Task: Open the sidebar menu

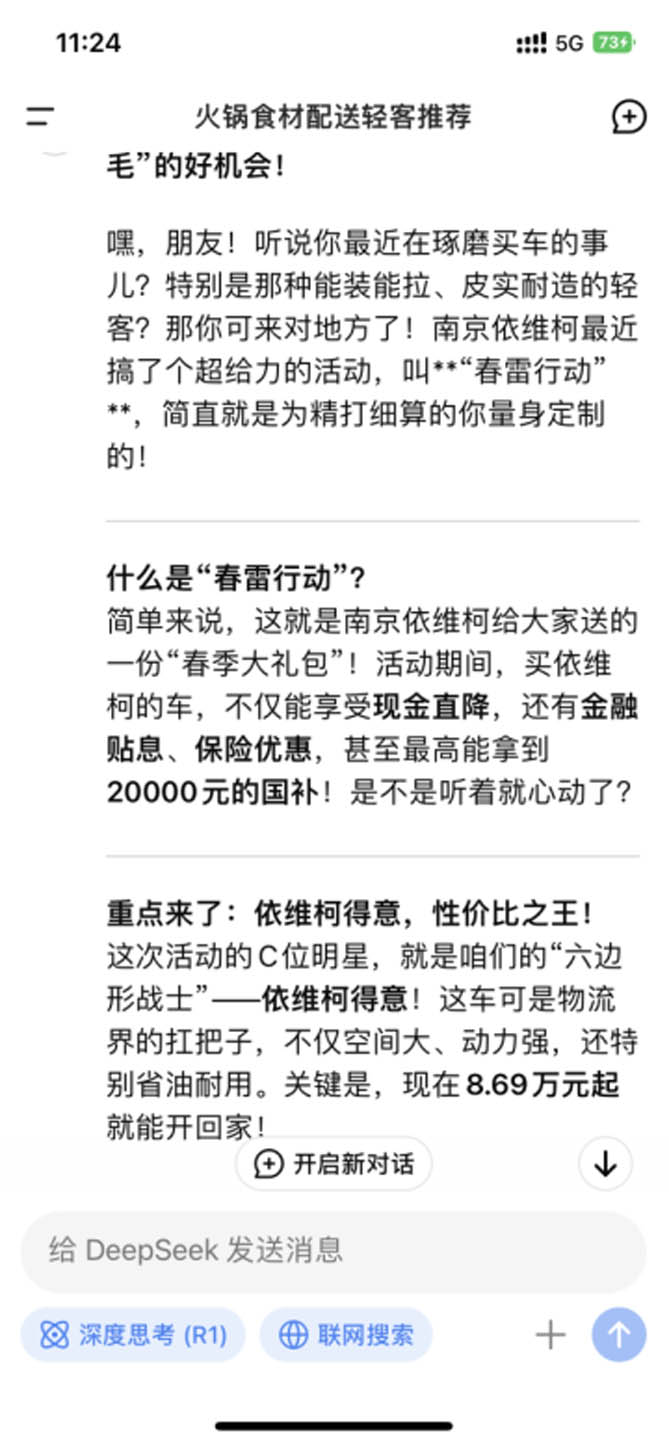Action: pos(40,116)
